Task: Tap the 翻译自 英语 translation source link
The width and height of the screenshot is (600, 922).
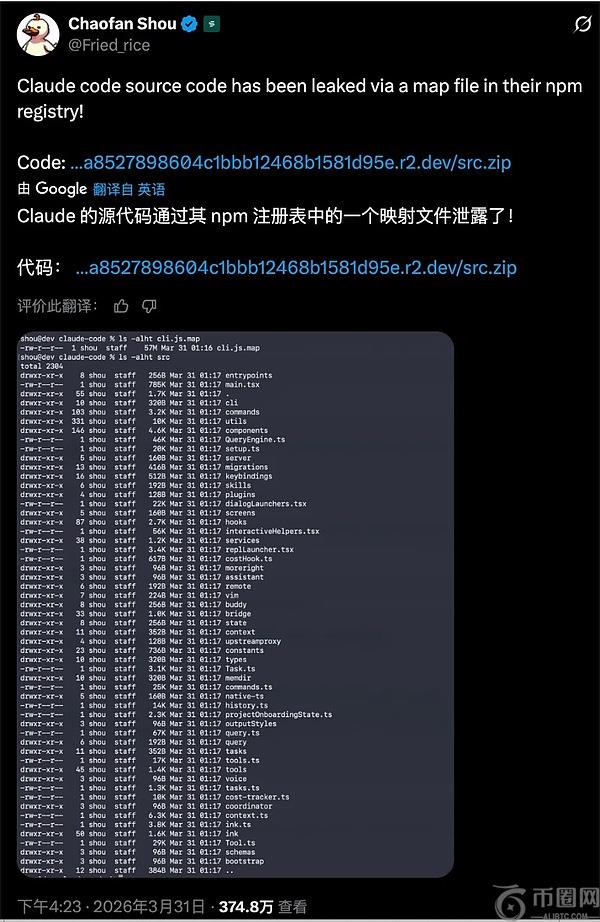Action: 129,189
